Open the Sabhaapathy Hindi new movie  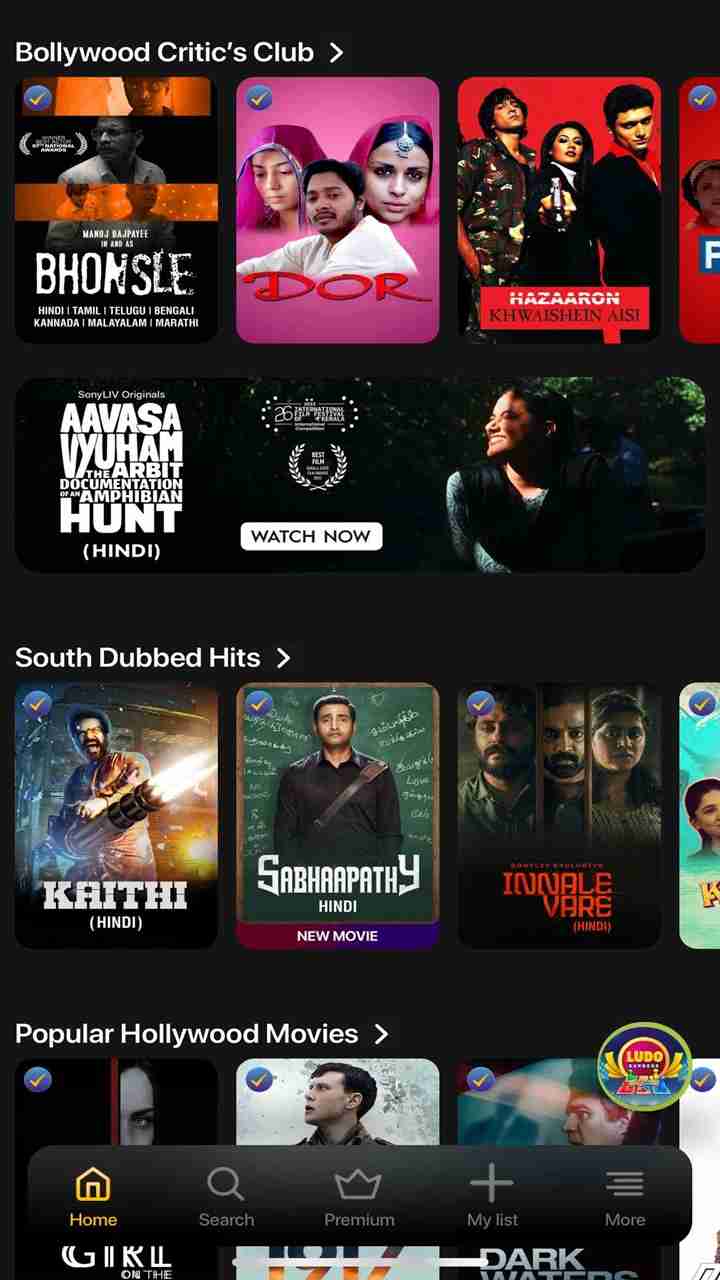click(x=337, y=815)
